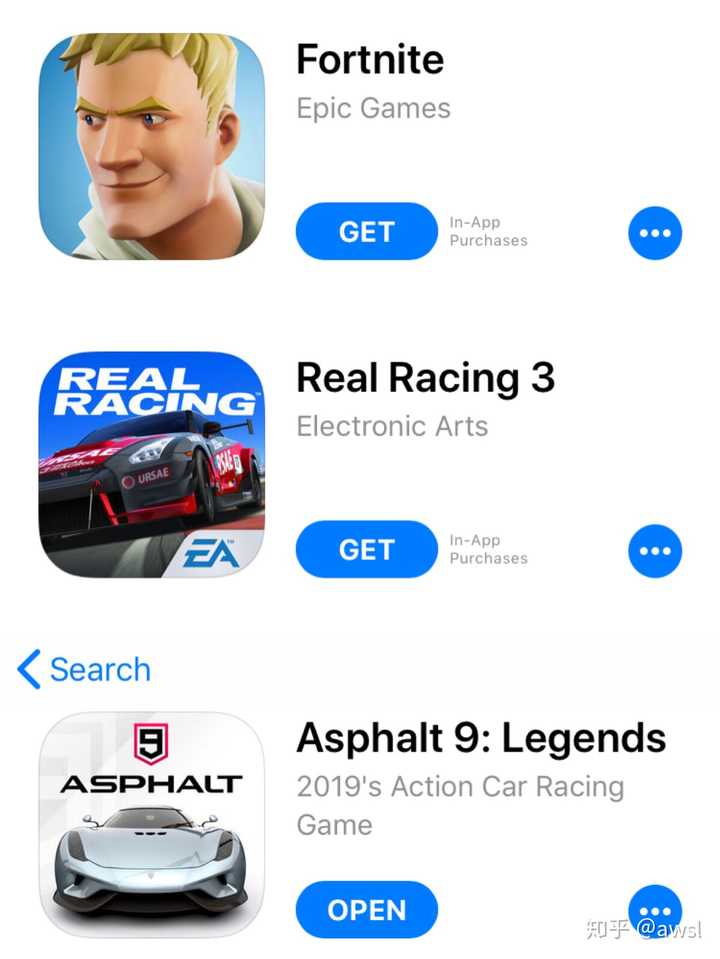720x959 pixels.
Task: Show more options for Real Racing 3
Action: 655,550
